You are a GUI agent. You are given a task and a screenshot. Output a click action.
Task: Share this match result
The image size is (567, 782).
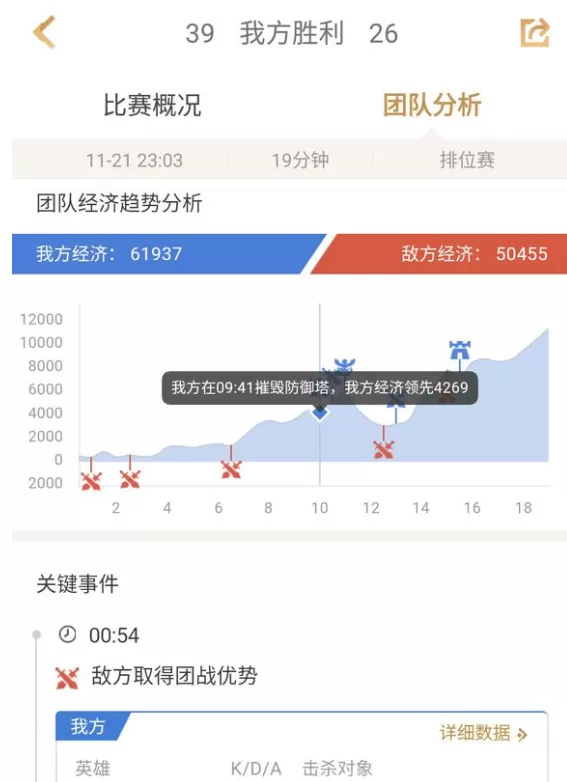(535, 33)
